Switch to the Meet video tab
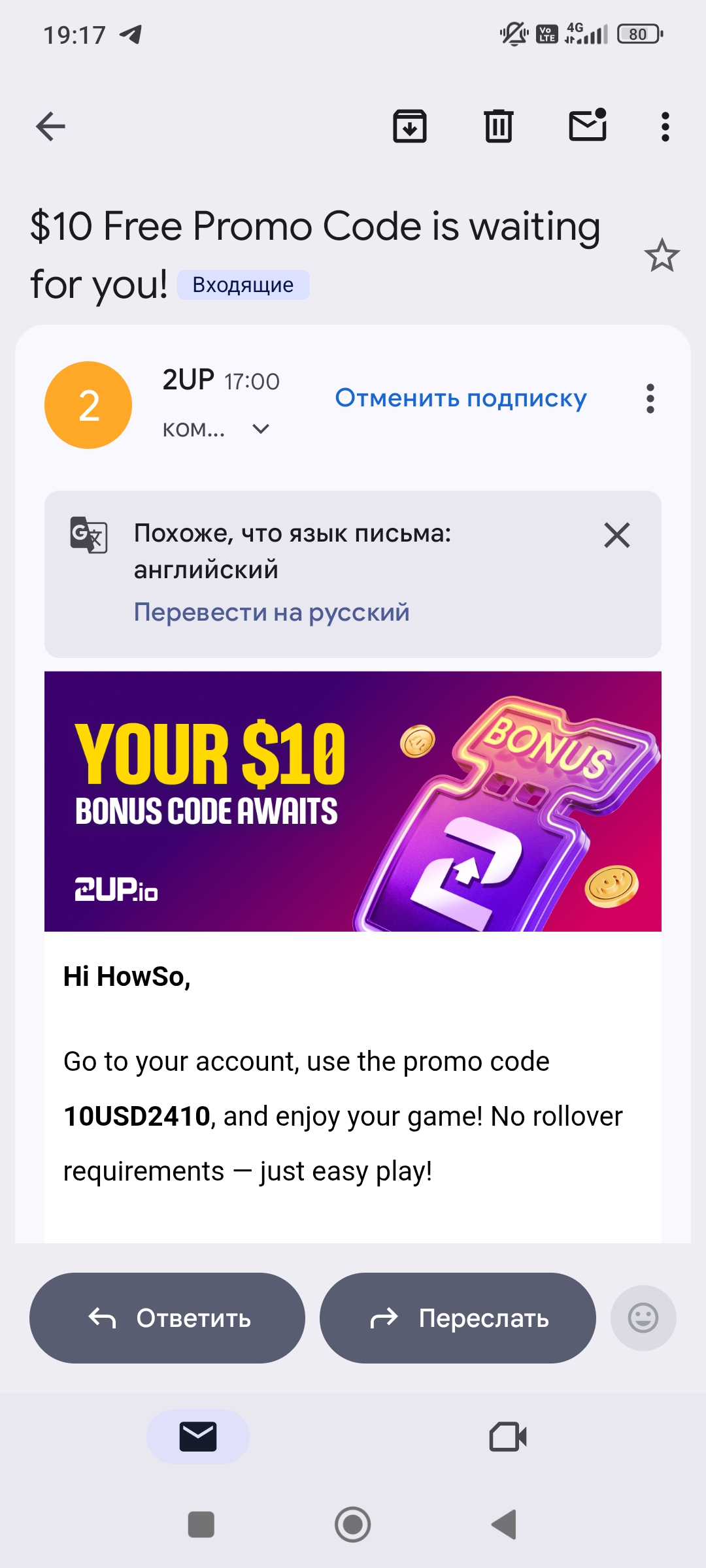This screenshot has height=1568, width=706. 508,1437
